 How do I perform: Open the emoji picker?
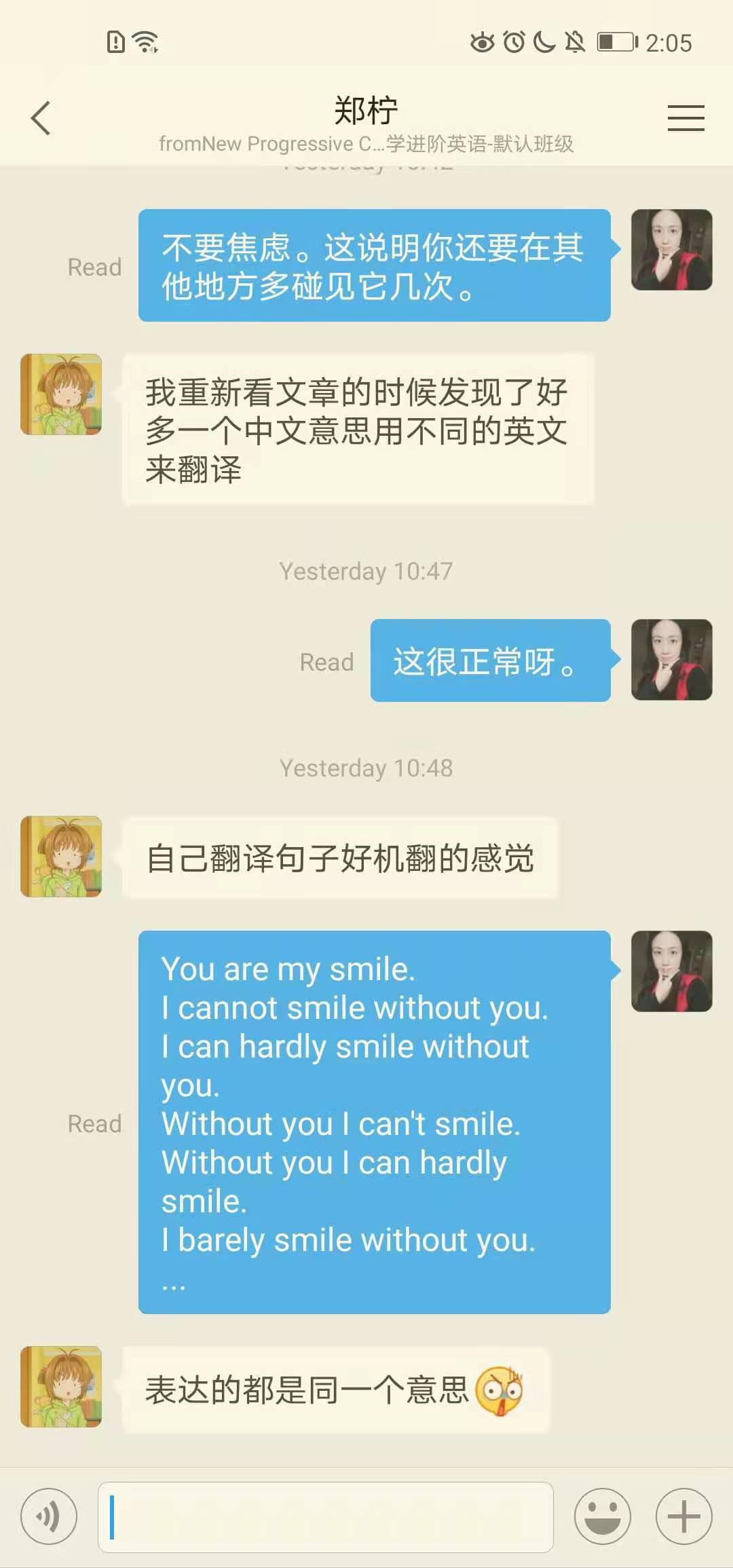click(x=602, y=1516)
